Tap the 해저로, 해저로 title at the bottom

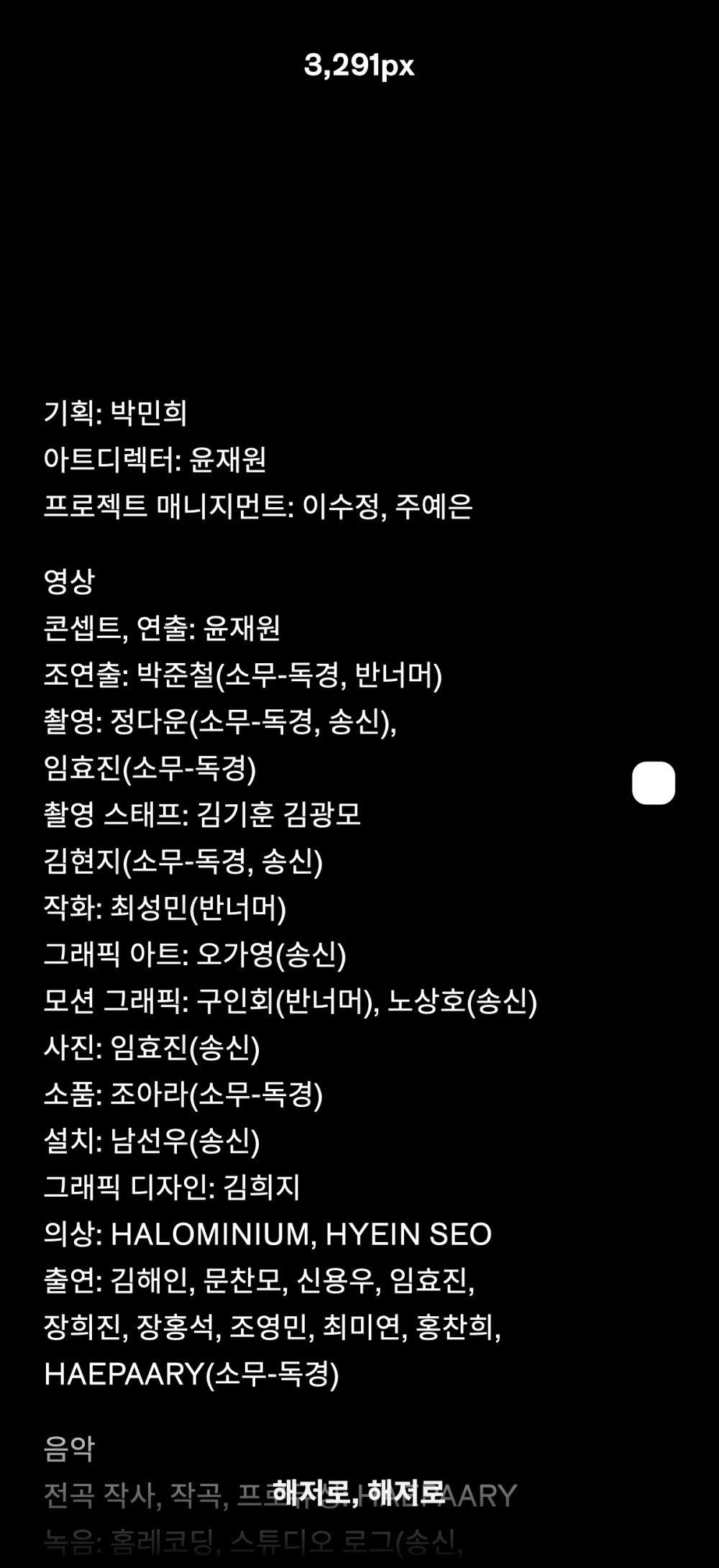[359, 1492]
